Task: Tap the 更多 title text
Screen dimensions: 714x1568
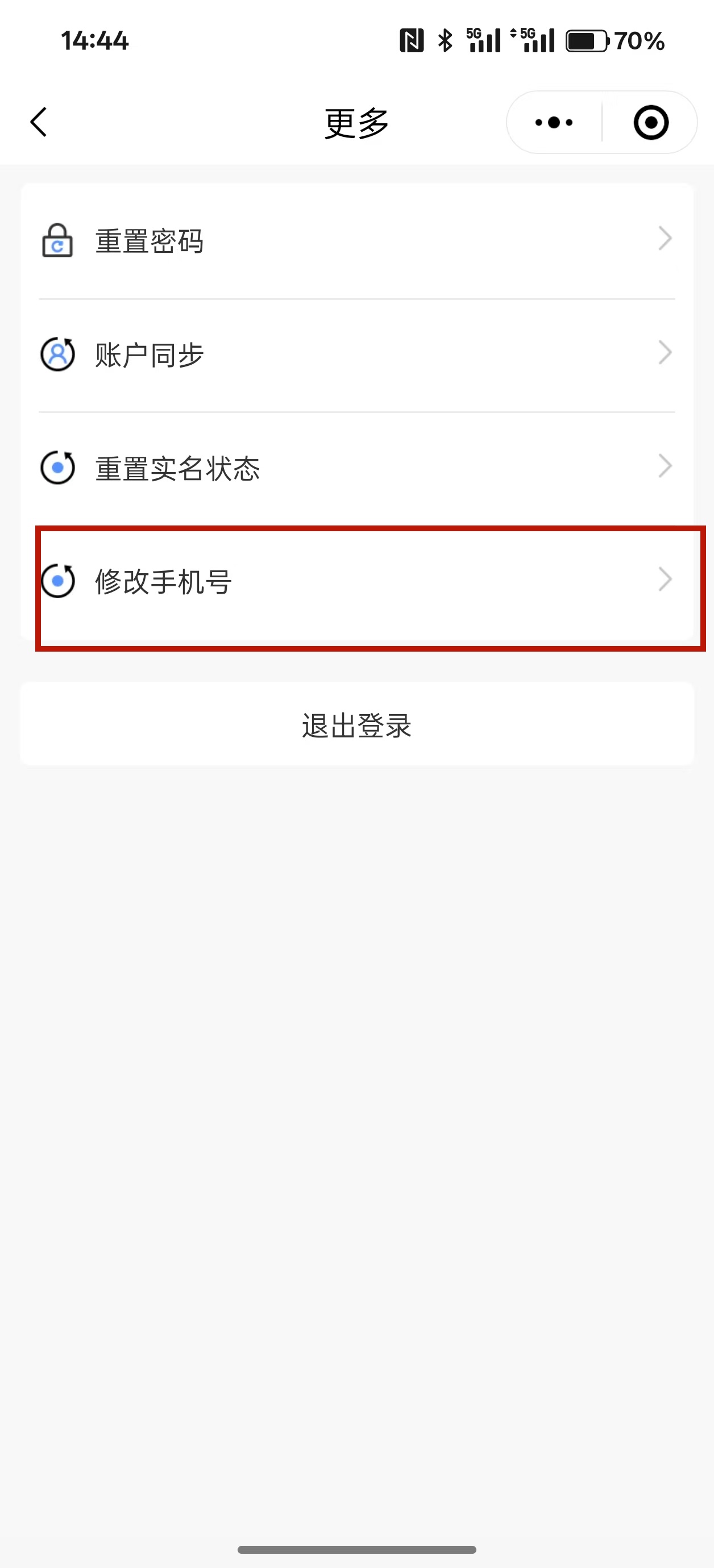Action: point(356,122)
